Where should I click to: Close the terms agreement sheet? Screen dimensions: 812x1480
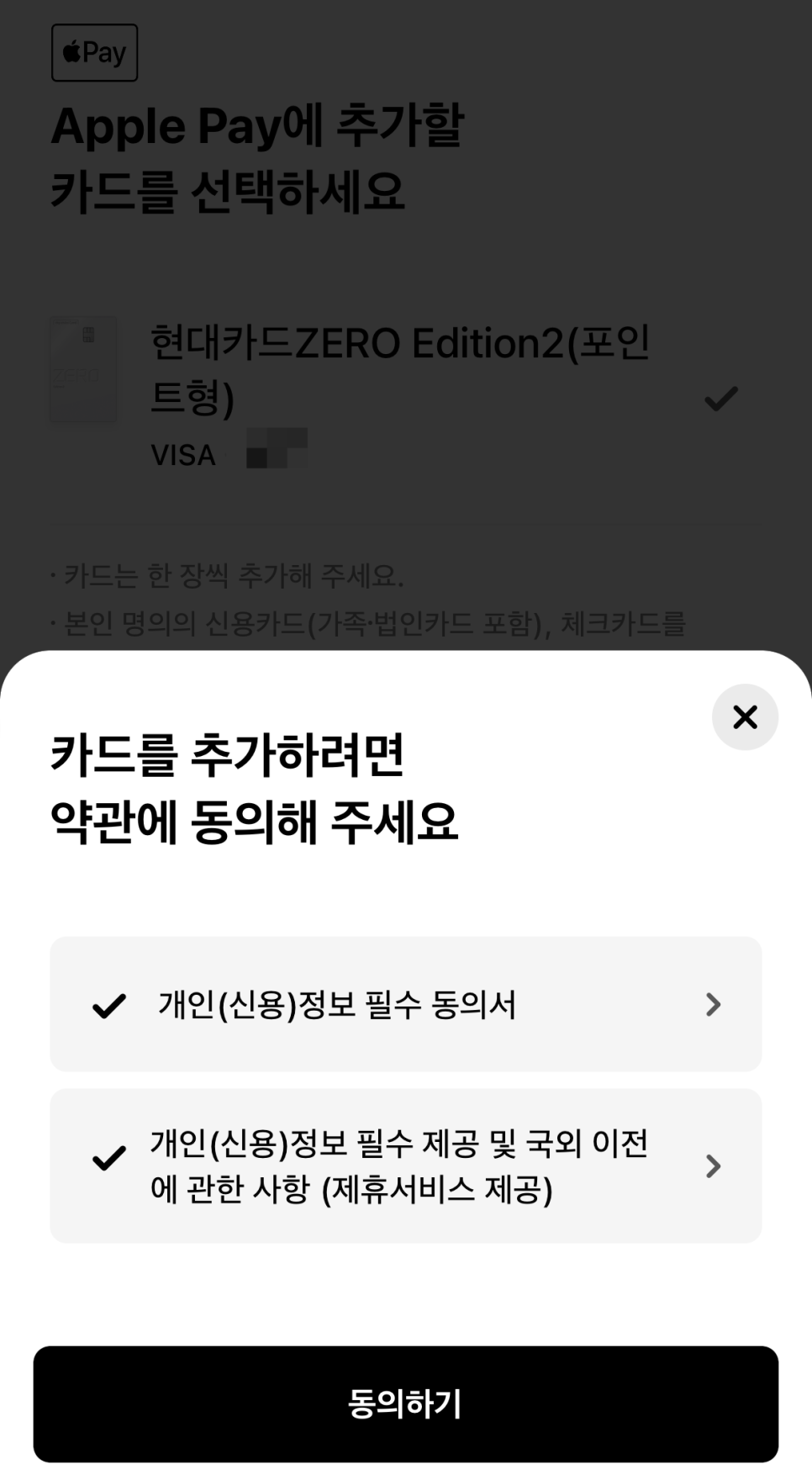pos(745,717)
